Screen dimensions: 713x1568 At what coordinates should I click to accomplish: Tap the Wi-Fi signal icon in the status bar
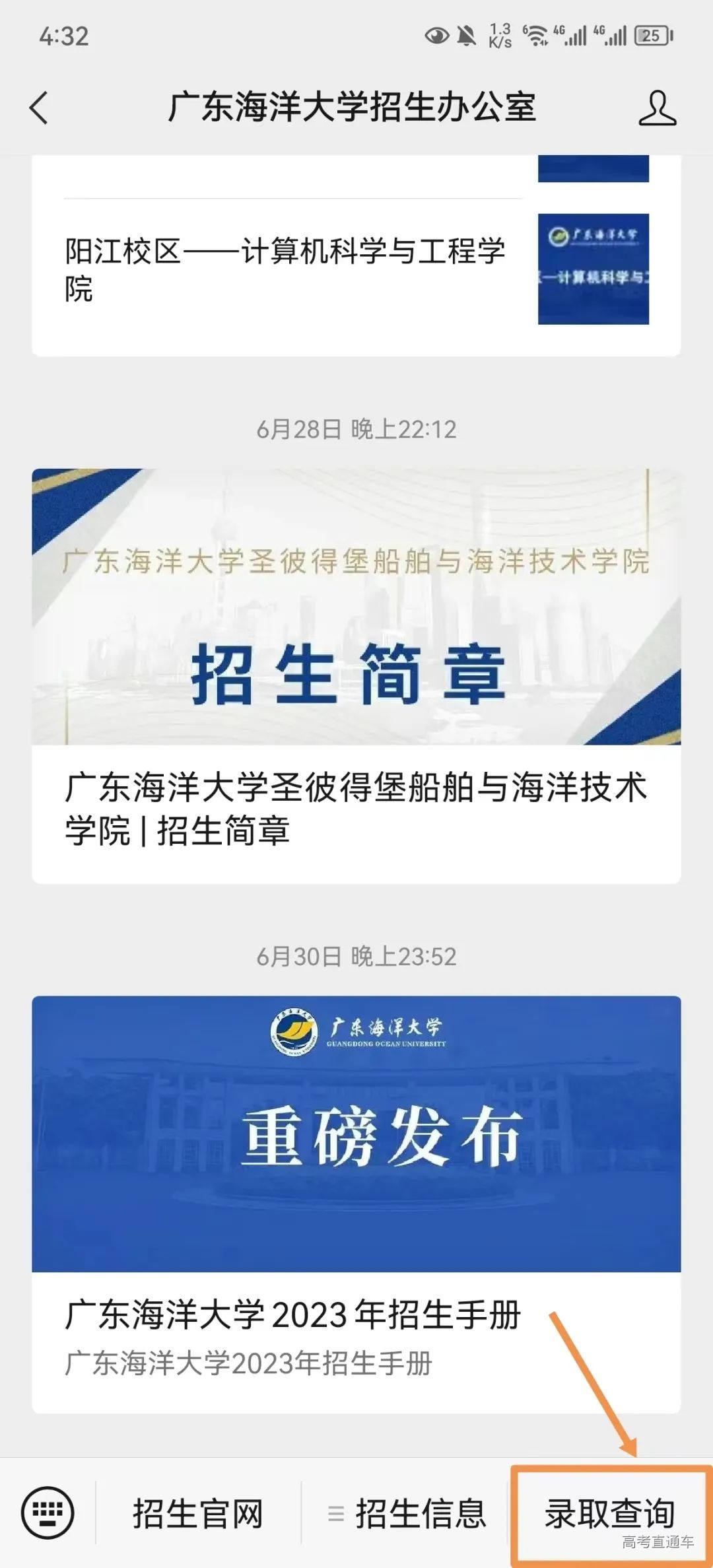coord(536,36)
